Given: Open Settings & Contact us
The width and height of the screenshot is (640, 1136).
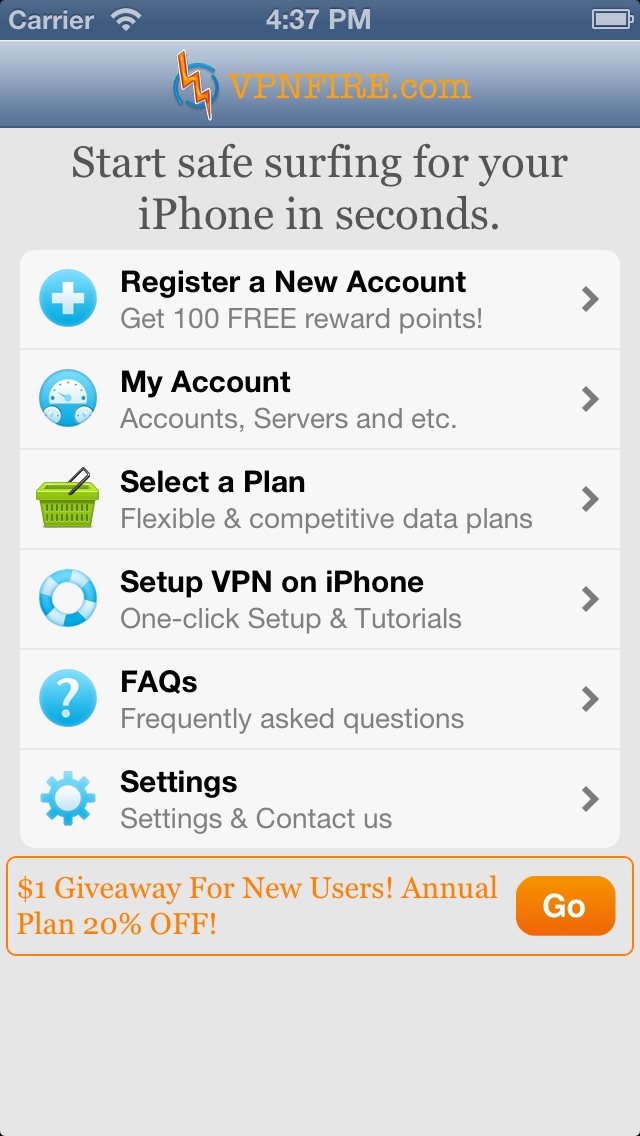Looking at the screenshot, I should (x=320, y=799).
